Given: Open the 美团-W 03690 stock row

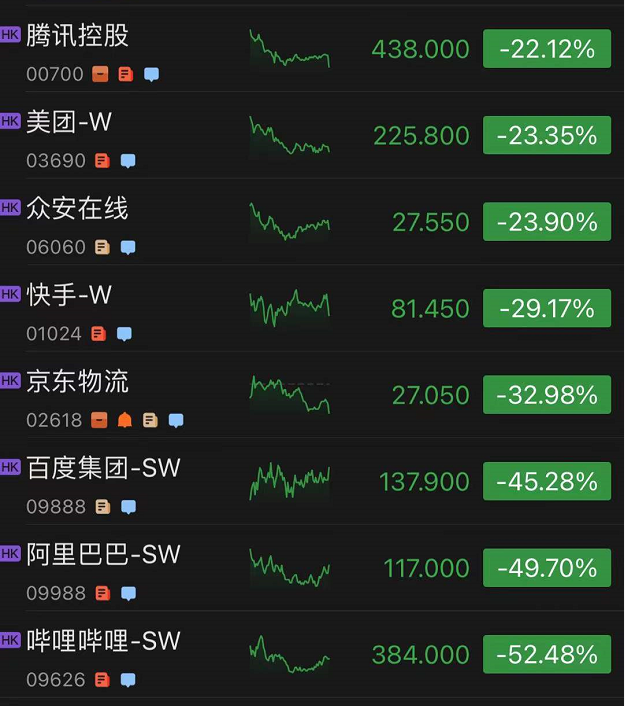Looking at the screenshot, I should 312,135.
